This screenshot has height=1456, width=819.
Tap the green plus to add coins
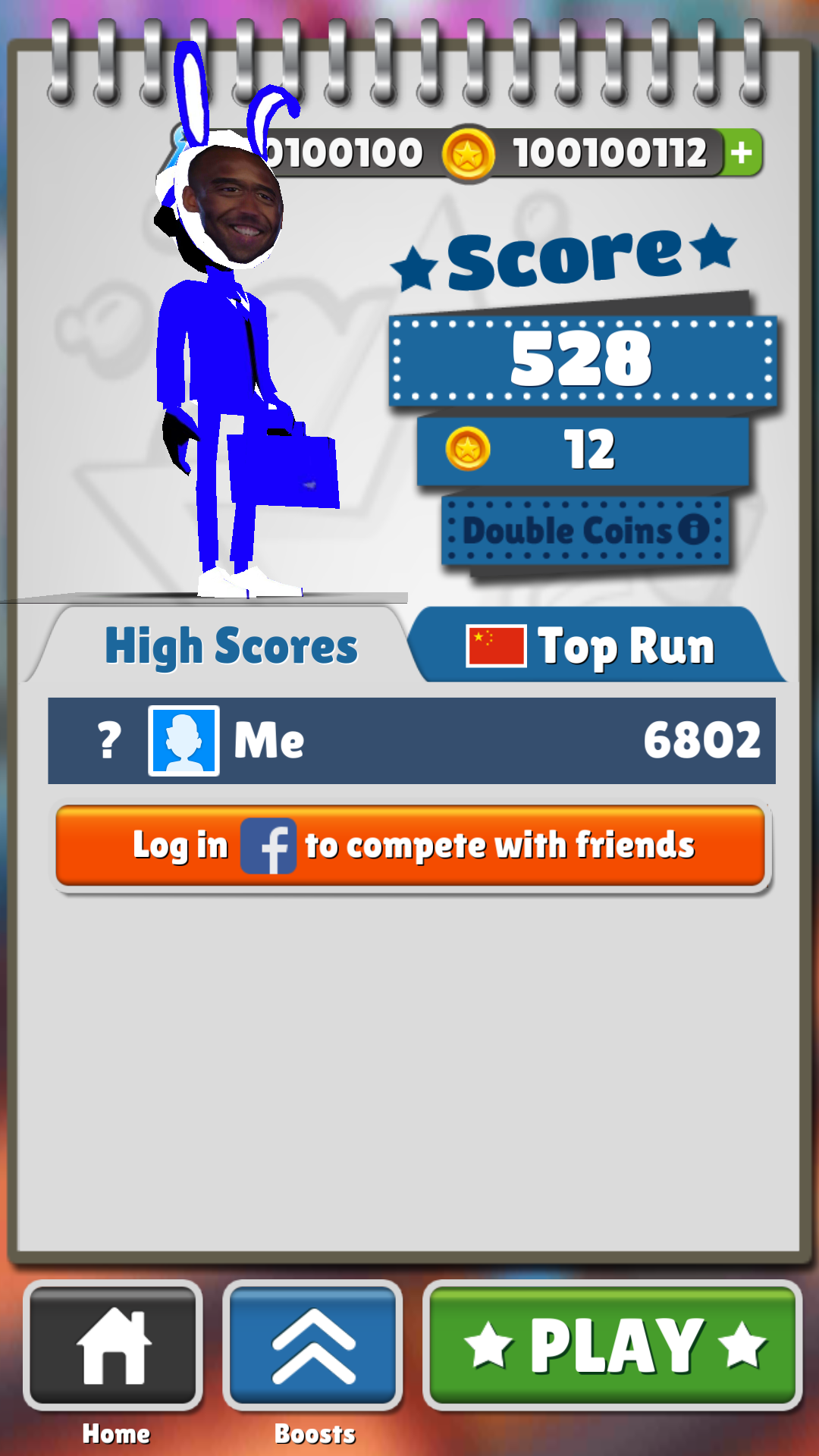[x=742, y=153]
